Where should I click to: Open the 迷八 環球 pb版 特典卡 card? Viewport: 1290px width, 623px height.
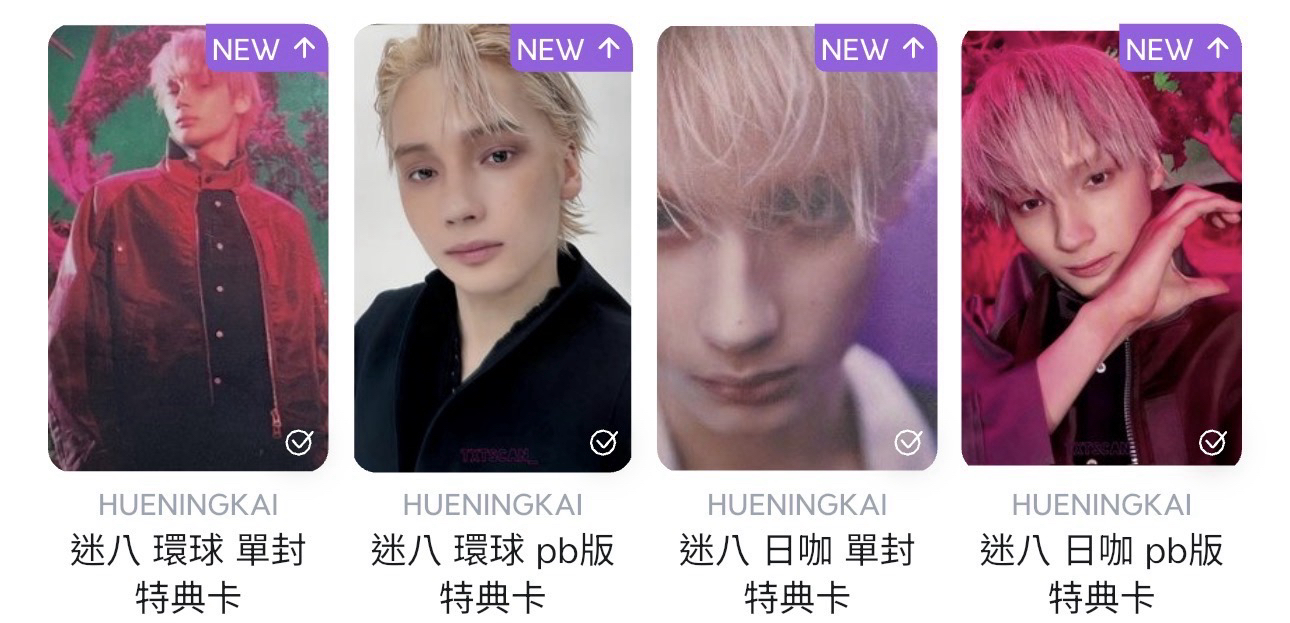tap(492, 250)
